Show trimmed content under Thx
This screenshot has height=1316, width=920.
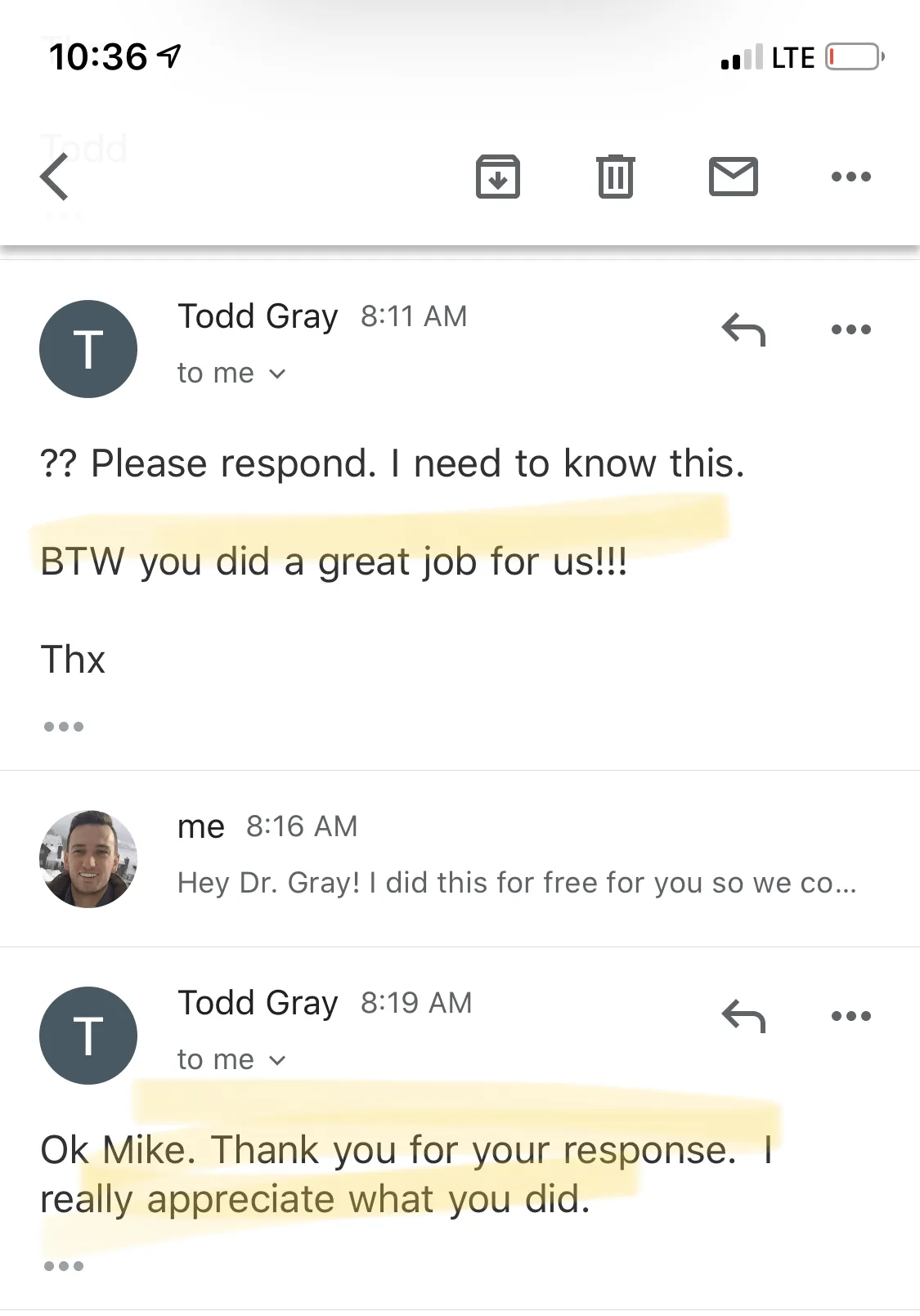64,727
